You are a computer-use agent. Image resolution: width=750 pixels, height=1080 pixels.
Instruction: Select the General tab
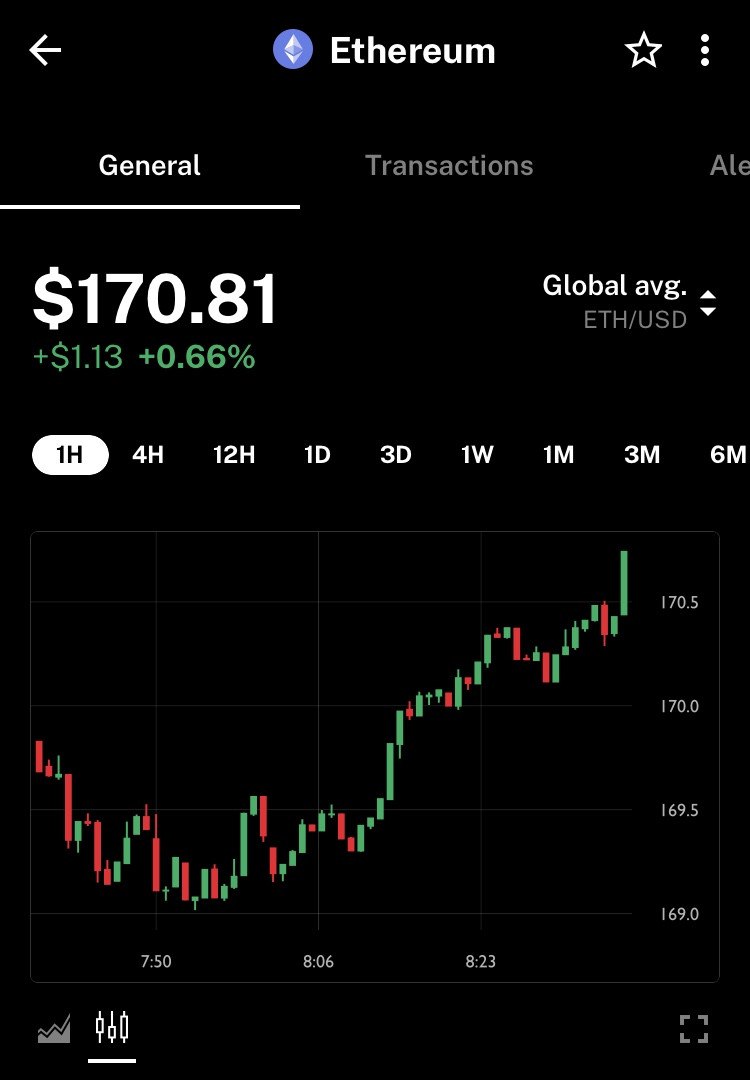coord(150,166)
